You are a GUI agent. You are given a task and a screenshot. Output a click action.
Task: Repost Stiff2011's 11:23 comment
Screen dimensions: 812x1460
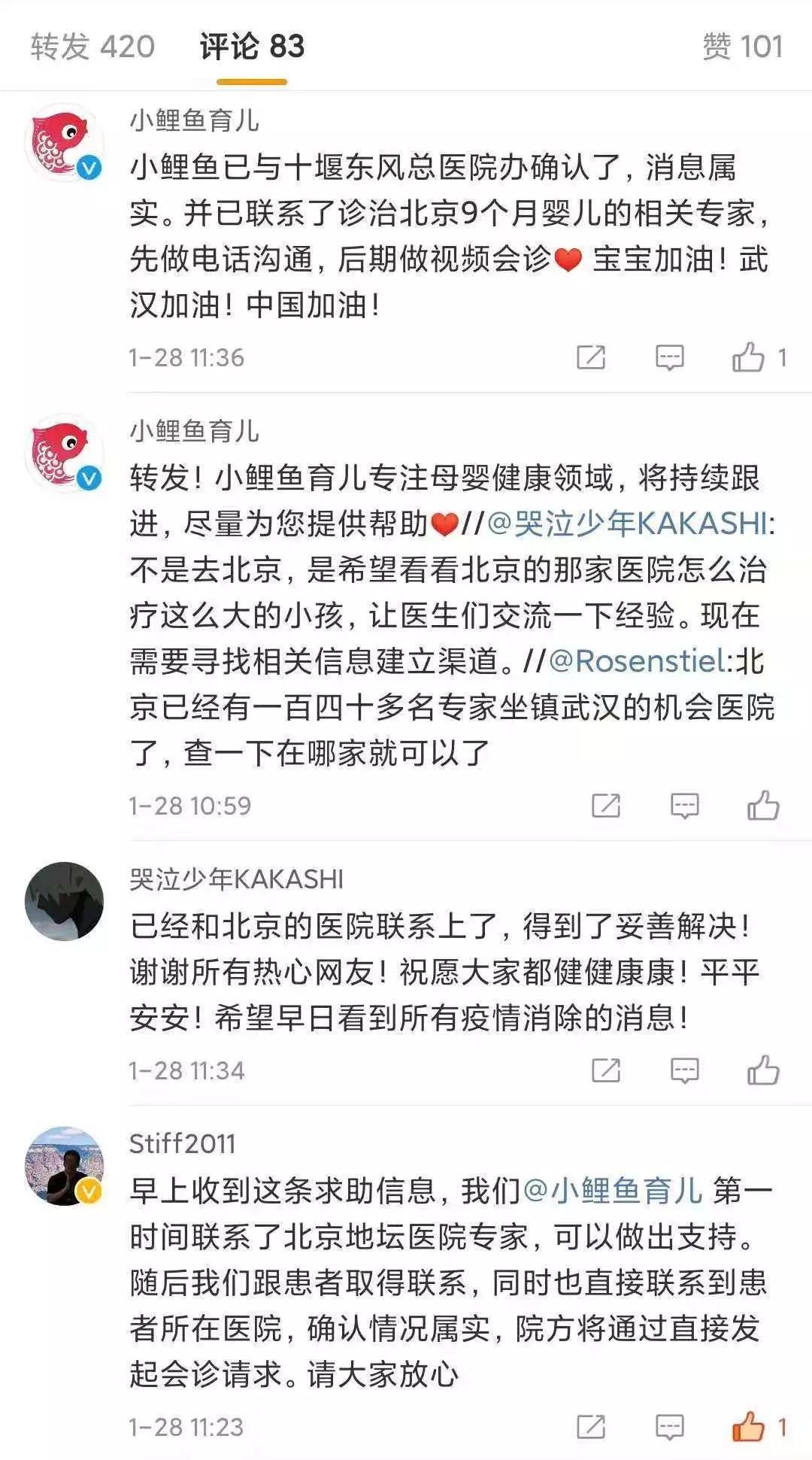[x=591, y=1427]
